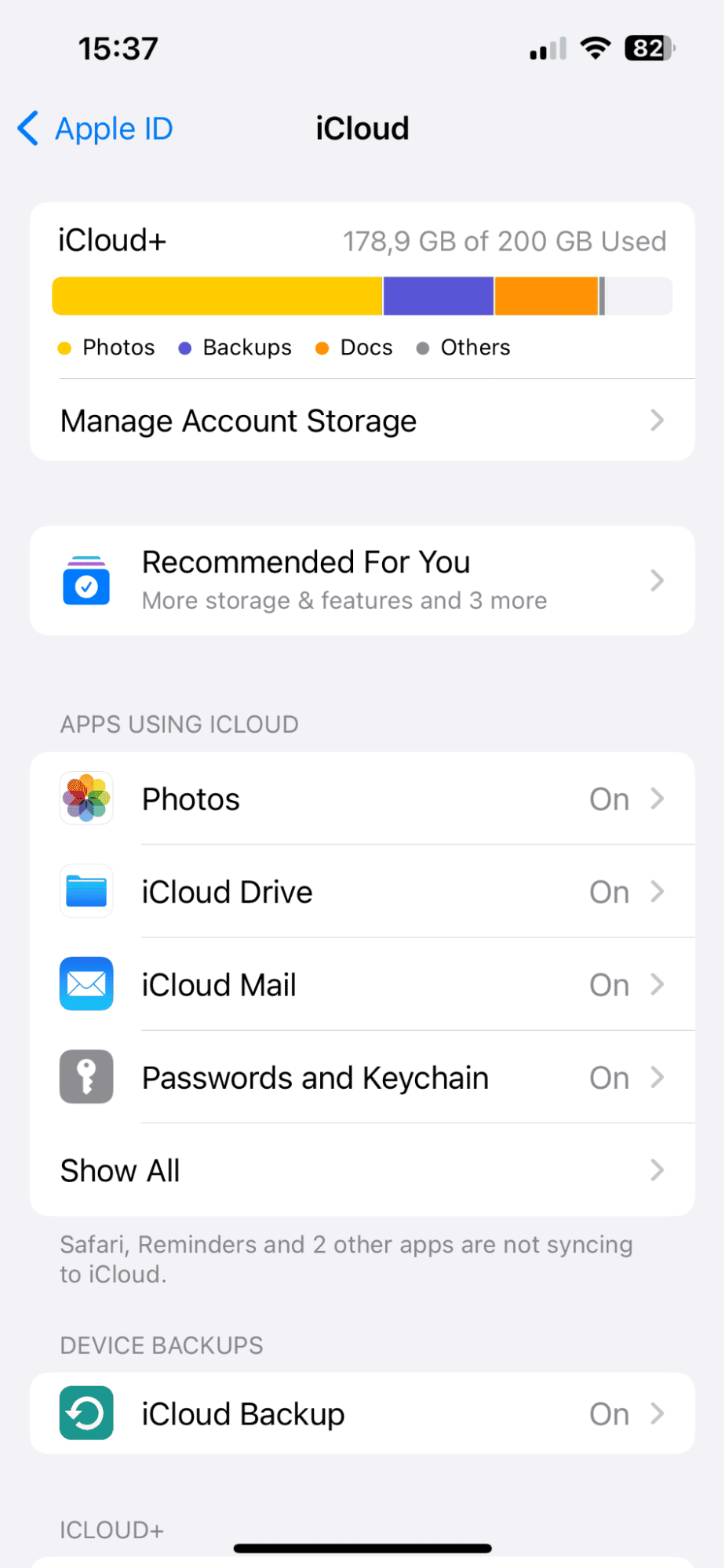
Task: Select the iCloud Drive folder icon
Action: 86,892
